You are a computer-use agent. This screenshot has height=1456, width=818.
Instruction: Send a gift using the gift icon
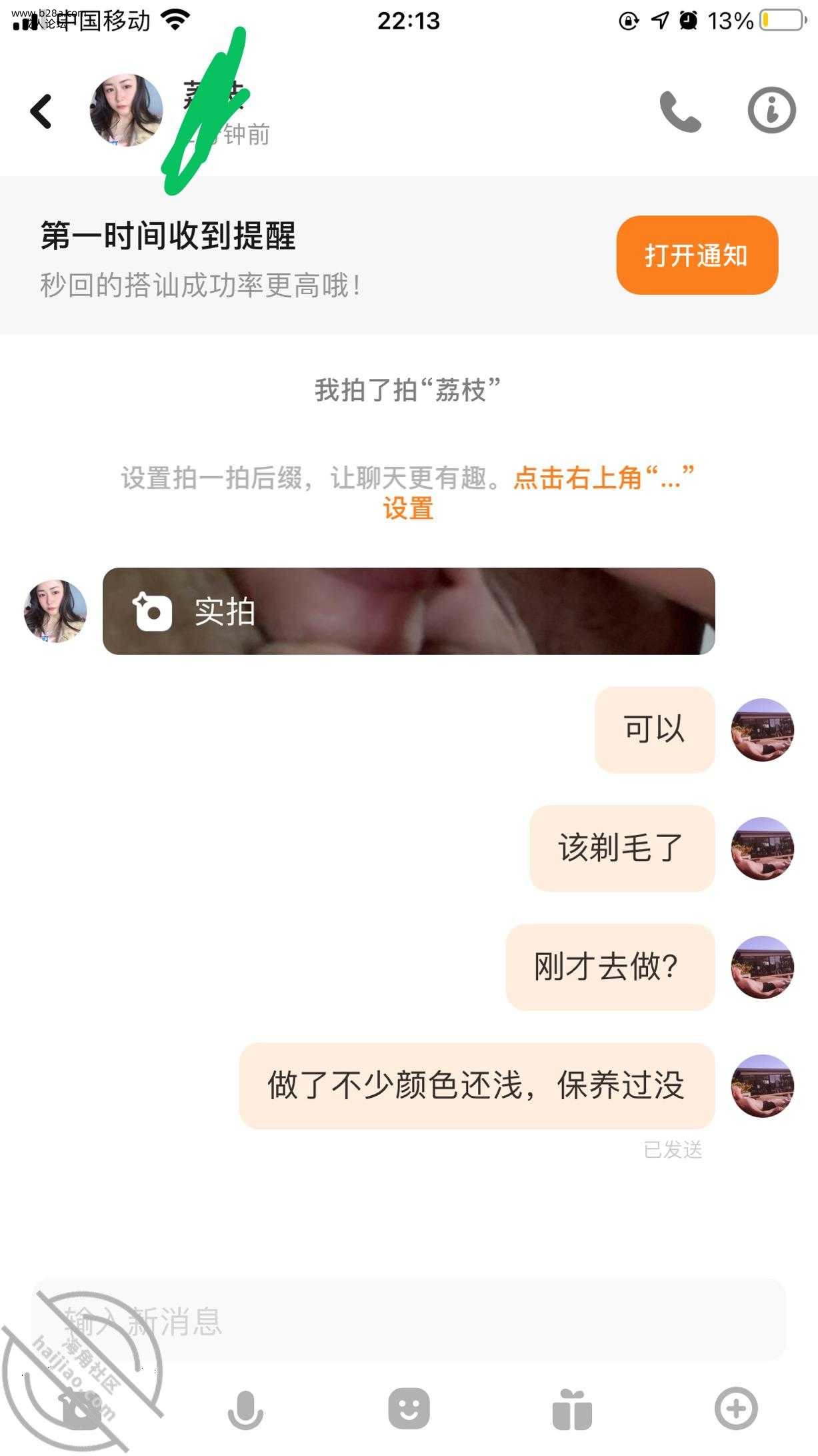click(572, 1409)
